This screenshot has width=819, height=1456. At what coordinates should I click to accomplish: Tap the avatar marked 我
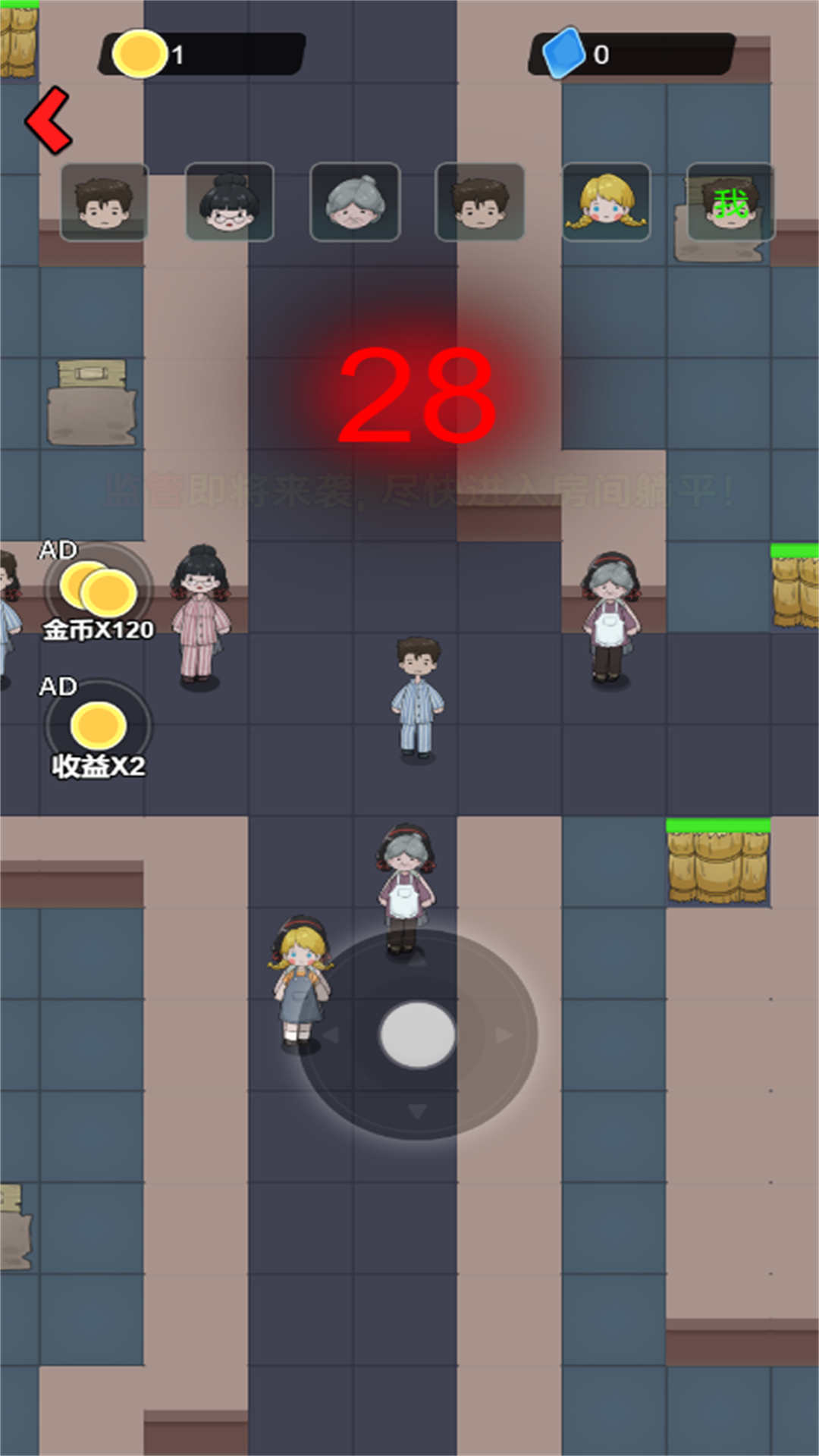click(730, 202)
